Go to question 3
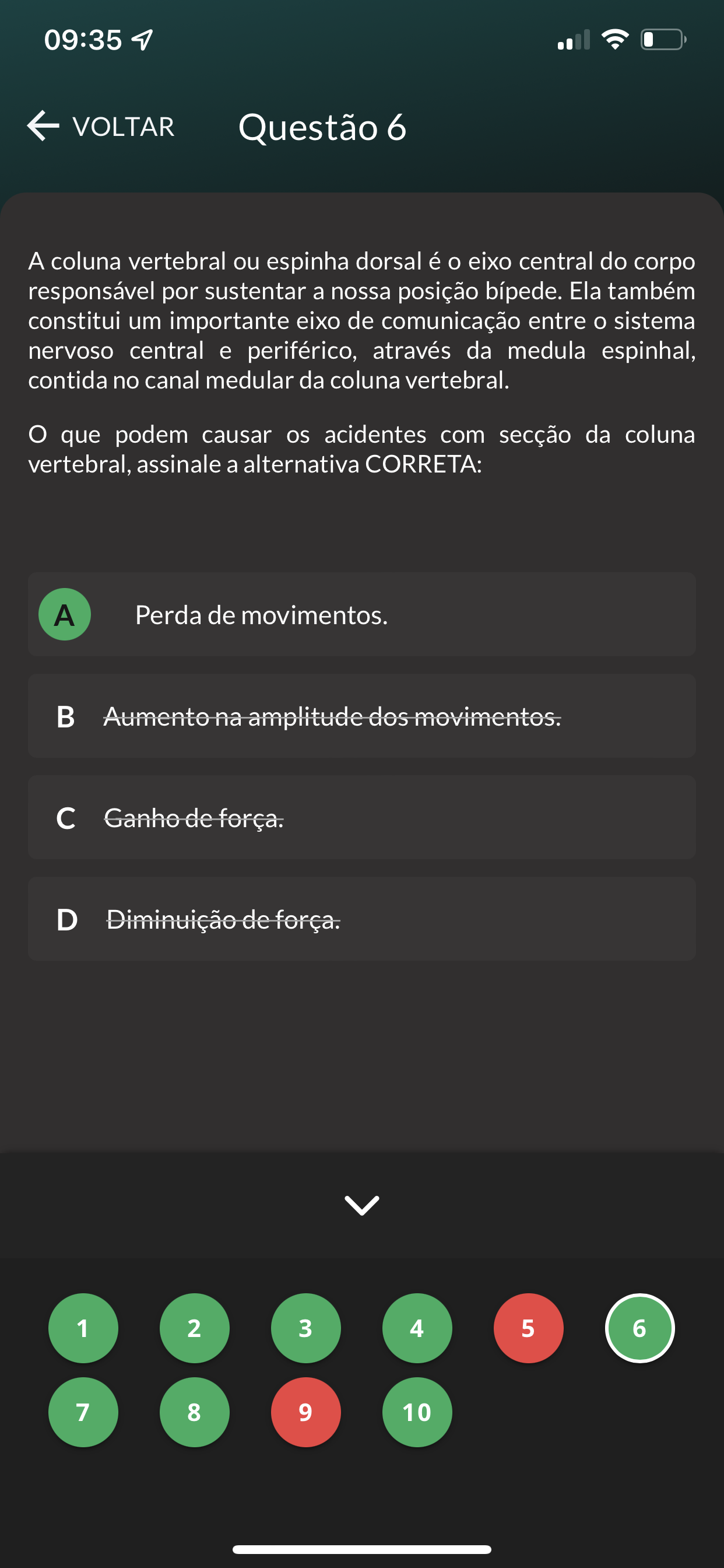This screenshot has width=724, height=1568. pyautogui.click(x=305, y=1328)
